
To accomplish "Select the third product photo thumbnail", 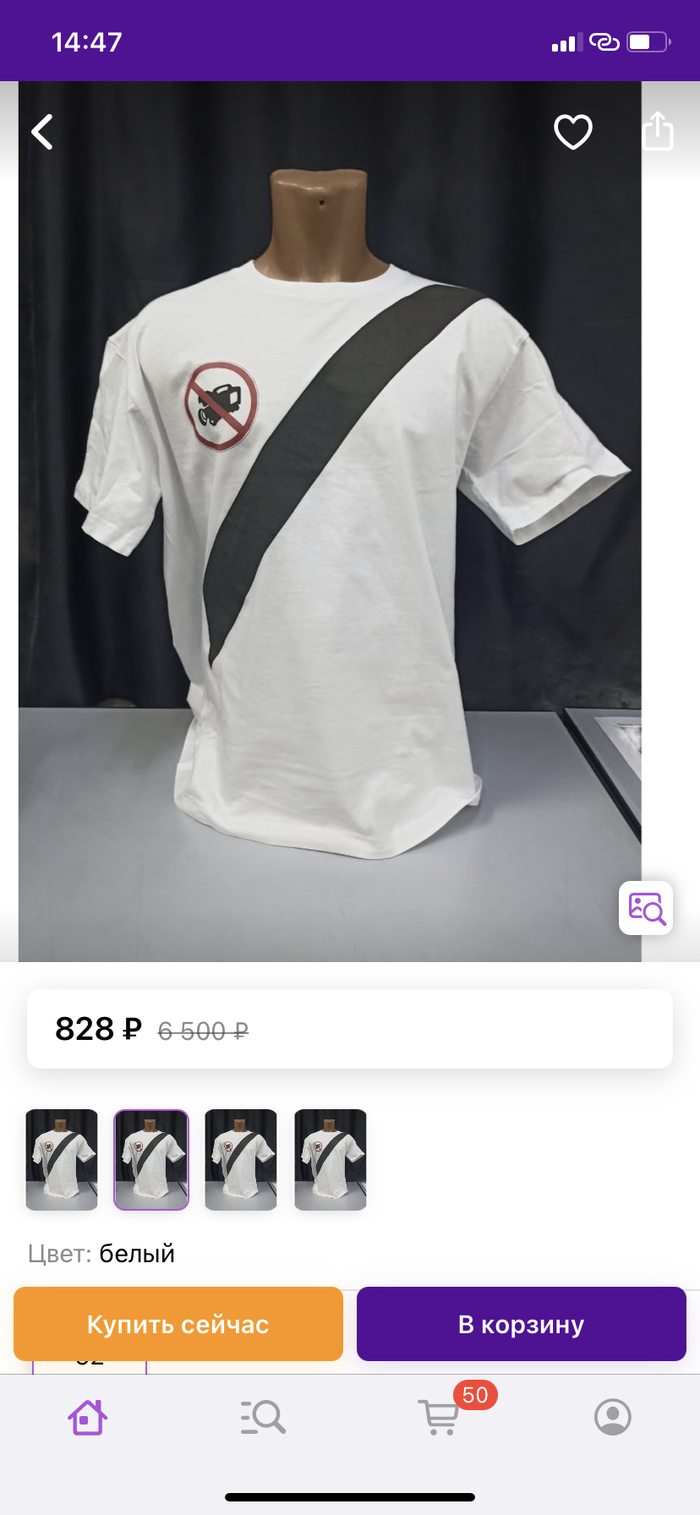I will click(241, 1160).
